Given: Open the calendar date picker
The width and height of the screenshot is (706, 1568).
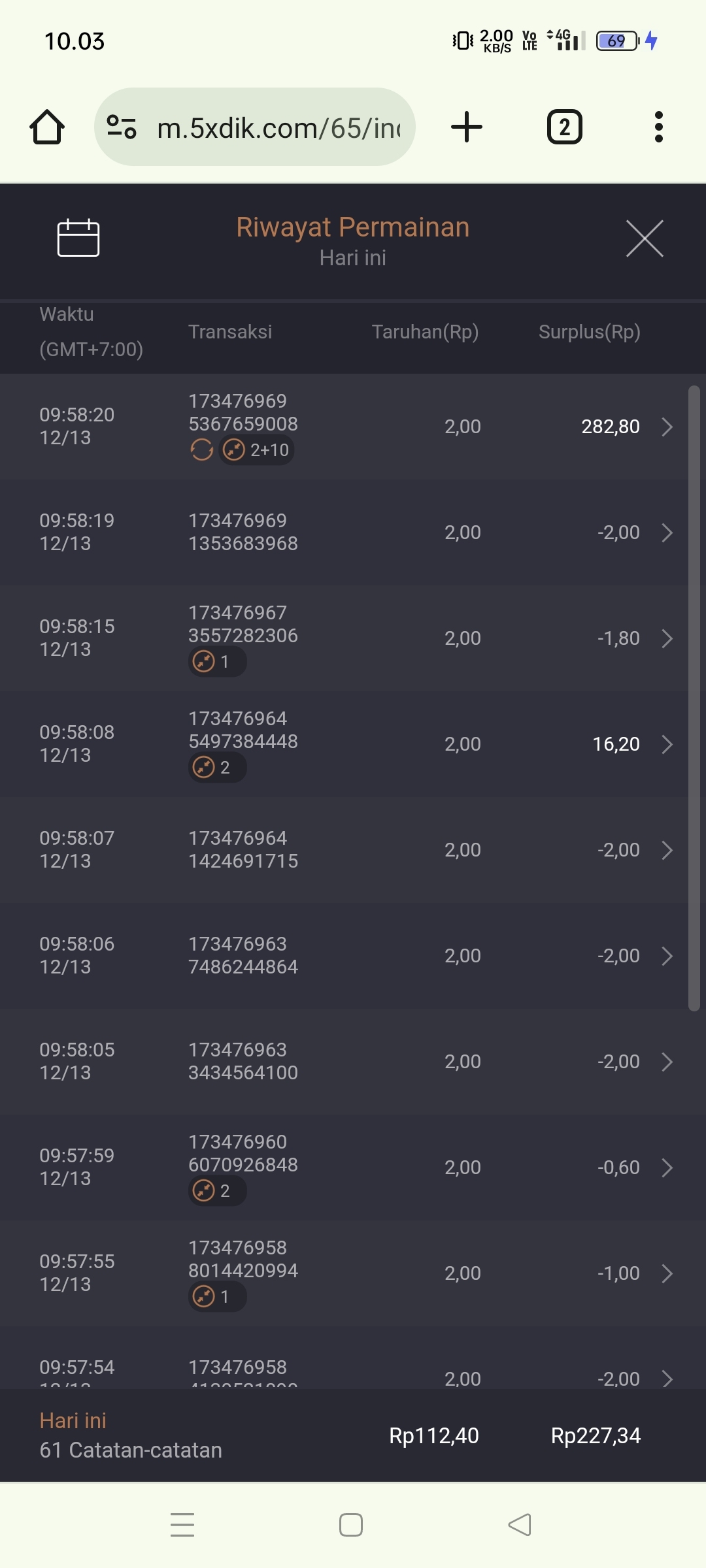Looking at the screenshot, I should tap(78, 238).
